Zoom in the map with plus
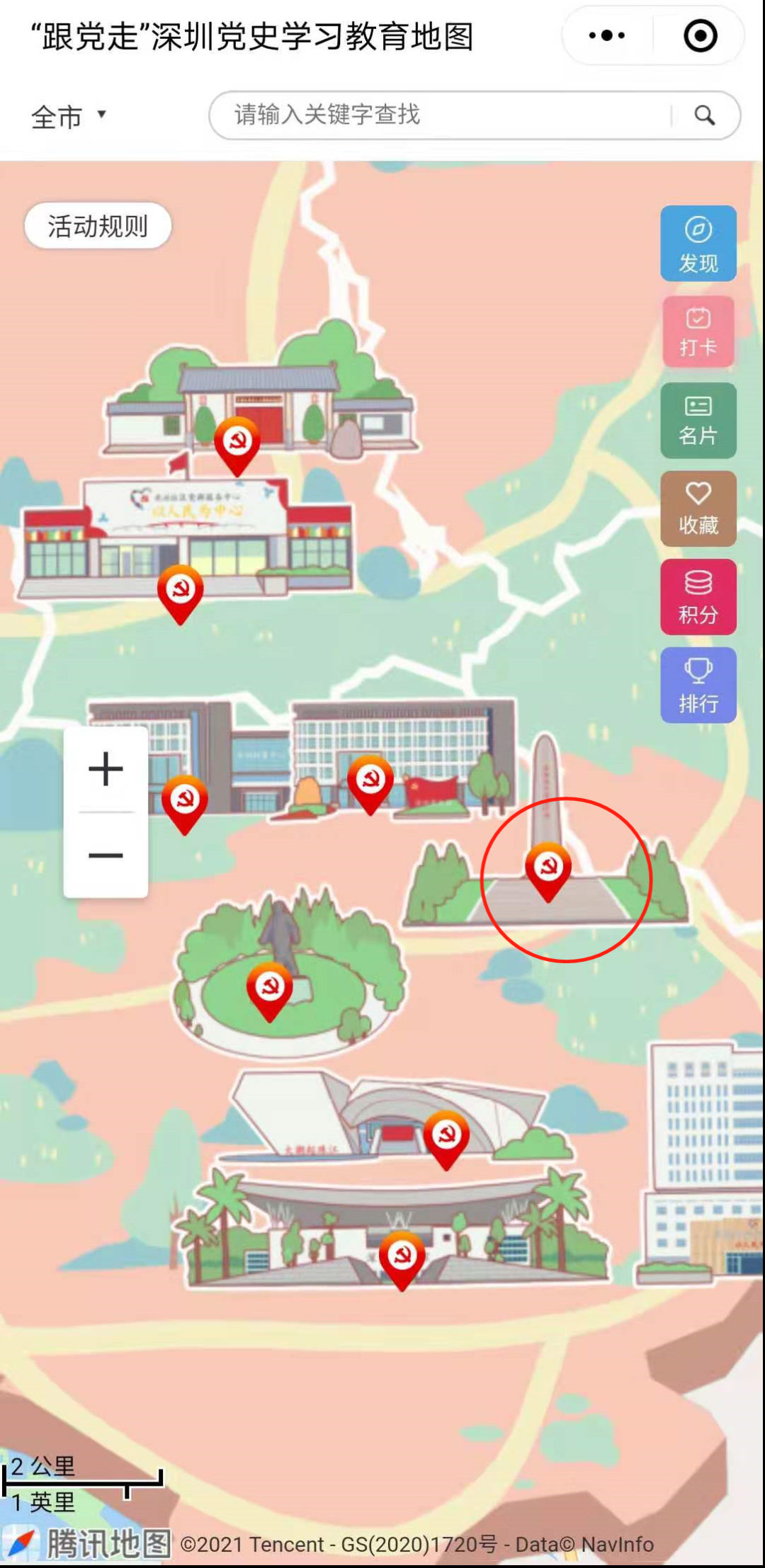 [106, 769]
